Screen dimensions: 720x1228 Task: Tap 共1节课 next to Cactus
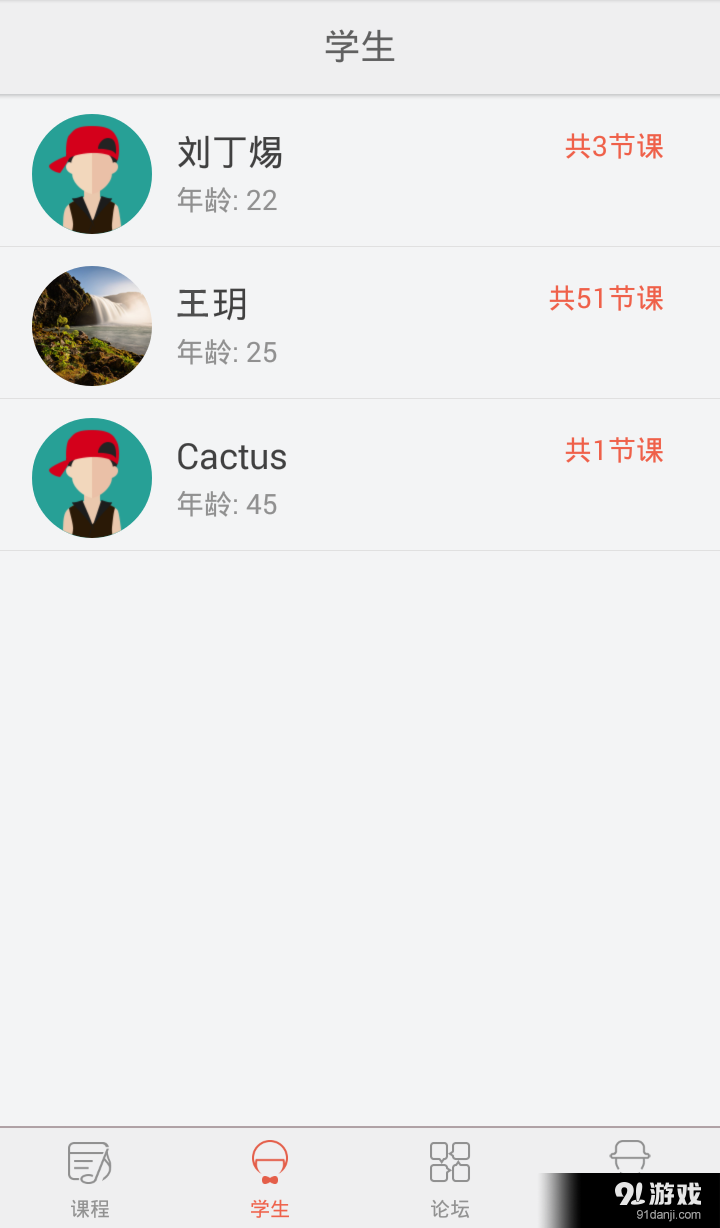coord(613,450)
